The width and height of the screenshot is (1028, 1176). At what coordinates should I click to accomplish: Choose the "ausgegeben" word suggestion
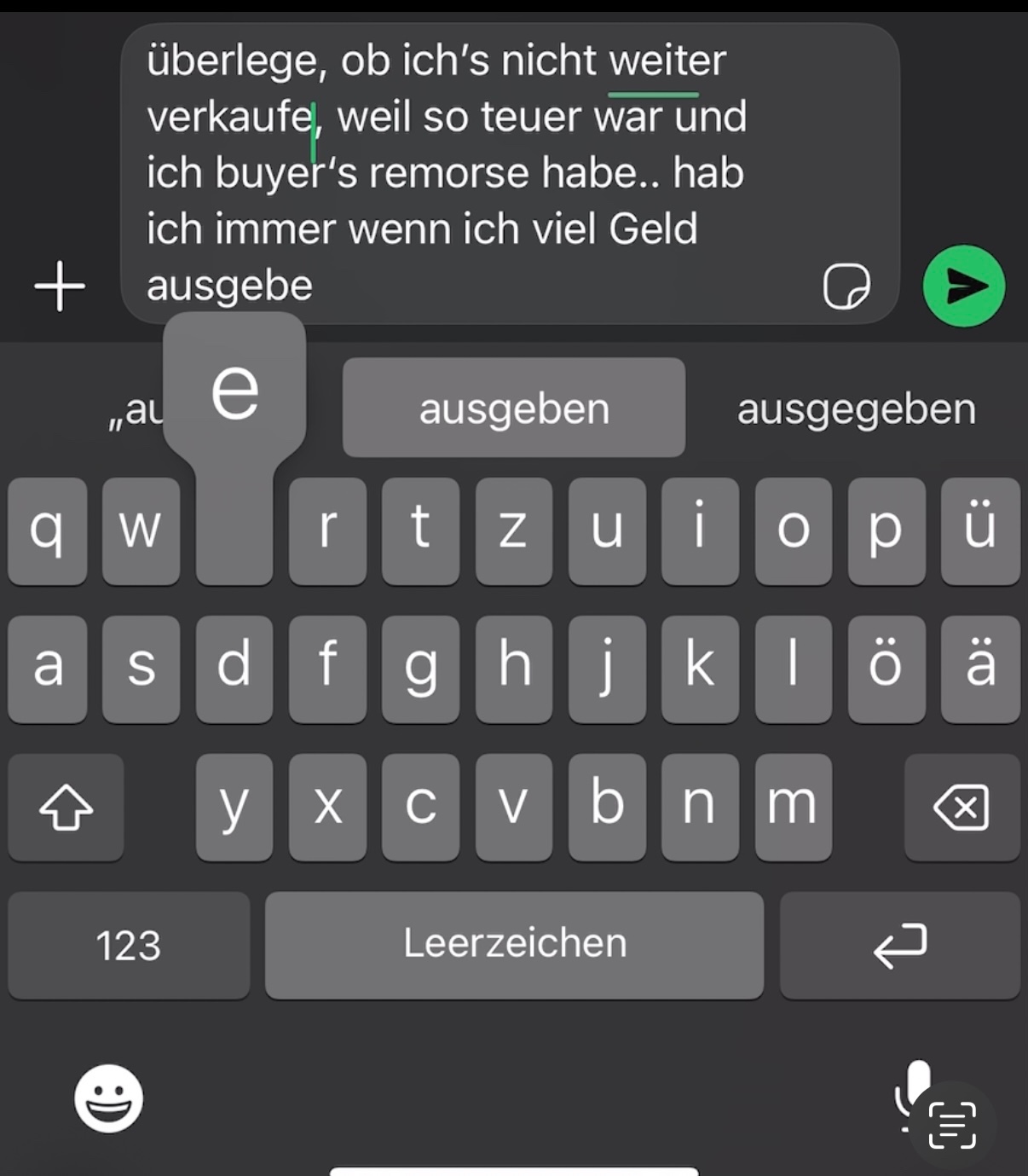(857, 408)
